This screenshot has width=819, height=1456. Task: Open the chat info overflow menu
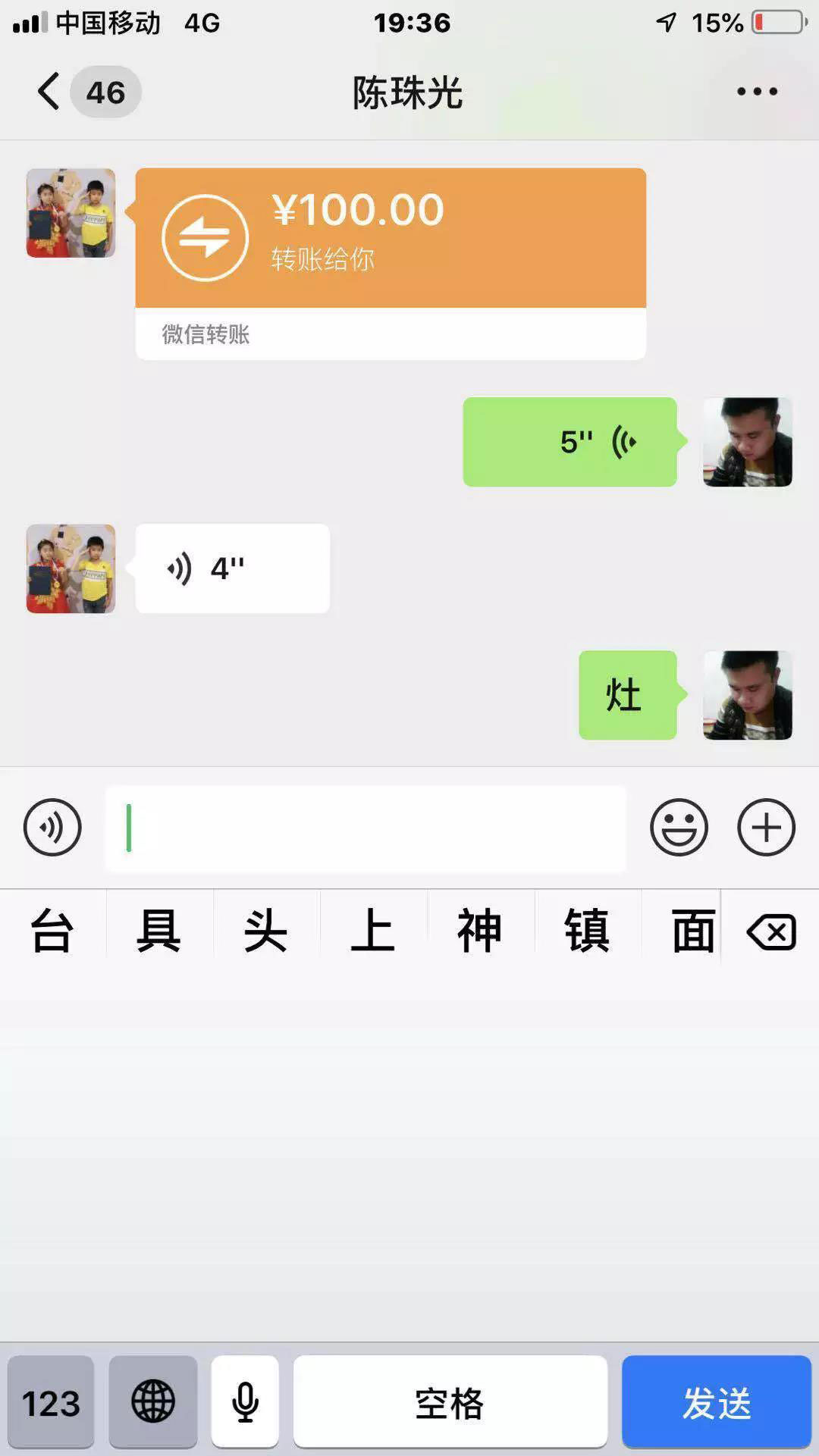point(757,92)
